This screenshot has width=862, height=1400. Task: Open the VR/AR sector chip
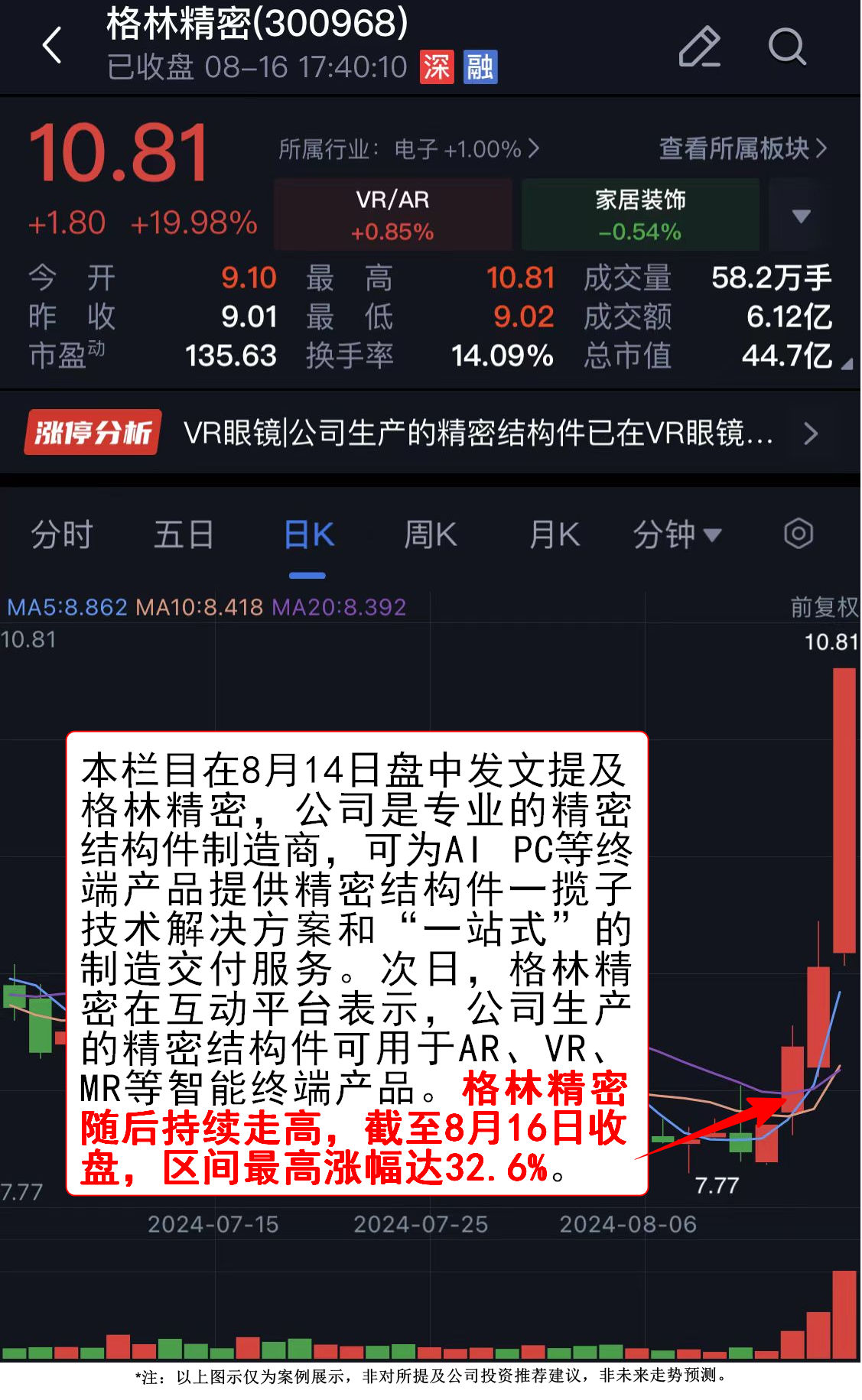392,215
